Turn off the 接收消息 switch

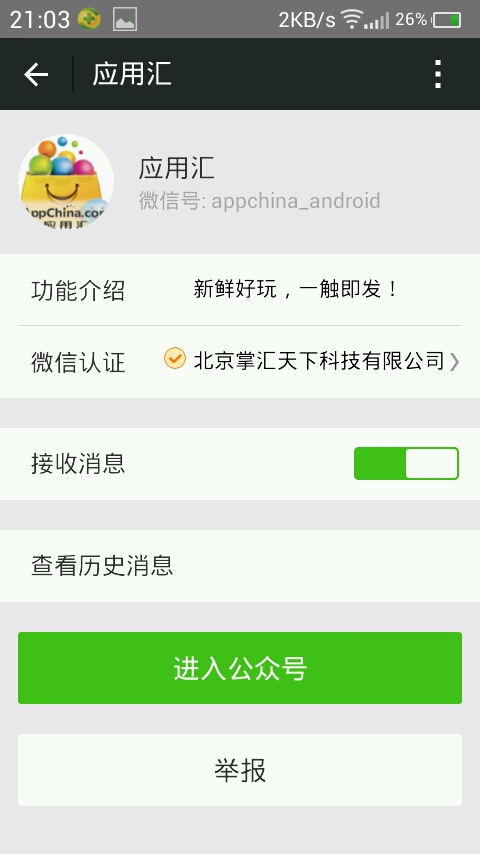tap(406, 463)
